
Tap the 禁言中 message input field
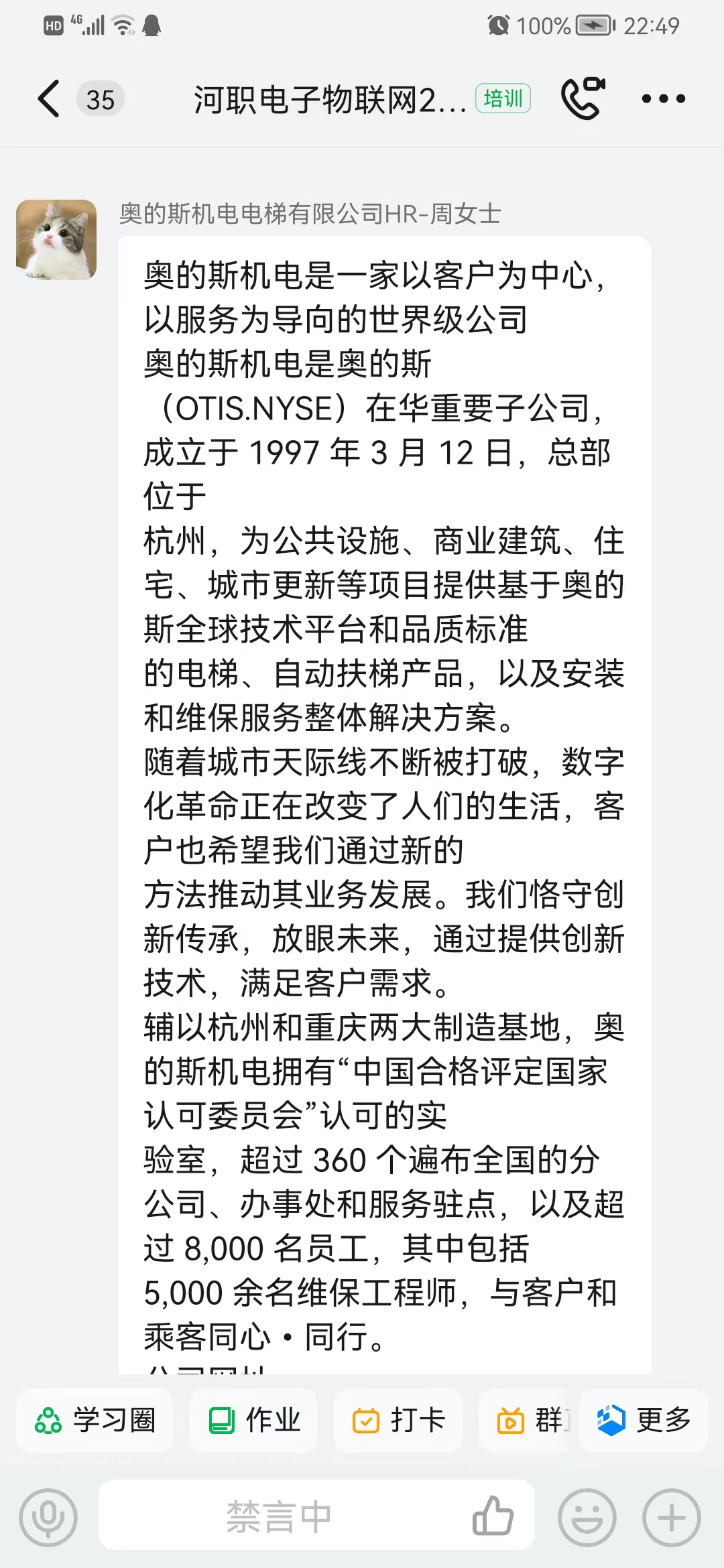[279, 1516]
